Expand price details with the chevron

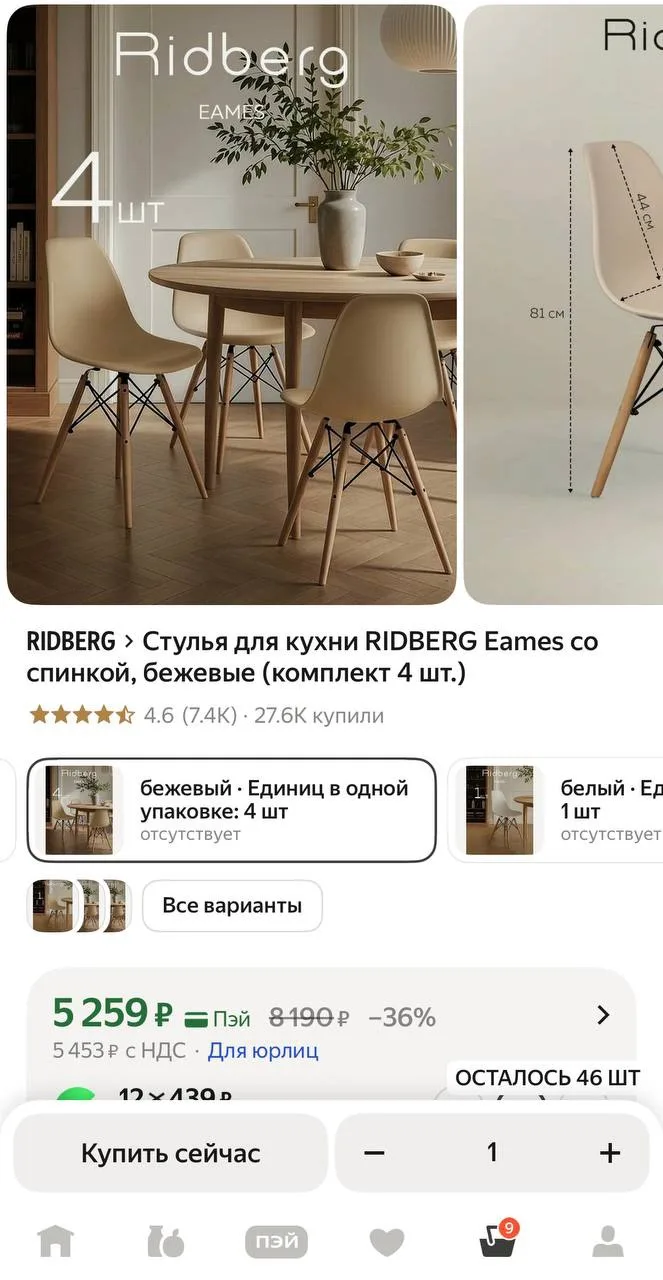pyautogui.click(x=603, y=1015)
